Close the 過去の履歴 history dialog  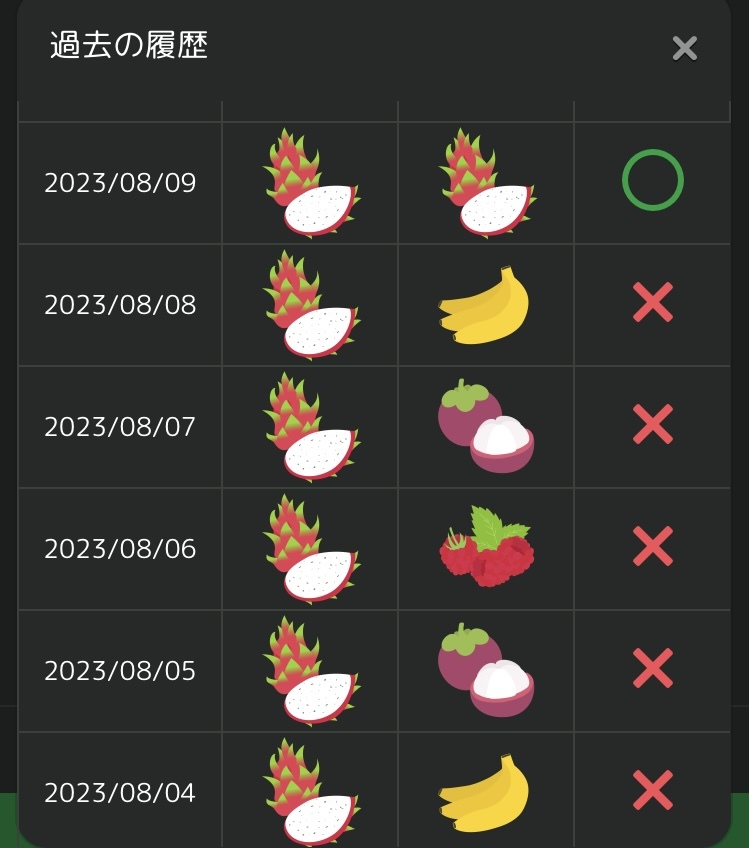coord(684,48)
